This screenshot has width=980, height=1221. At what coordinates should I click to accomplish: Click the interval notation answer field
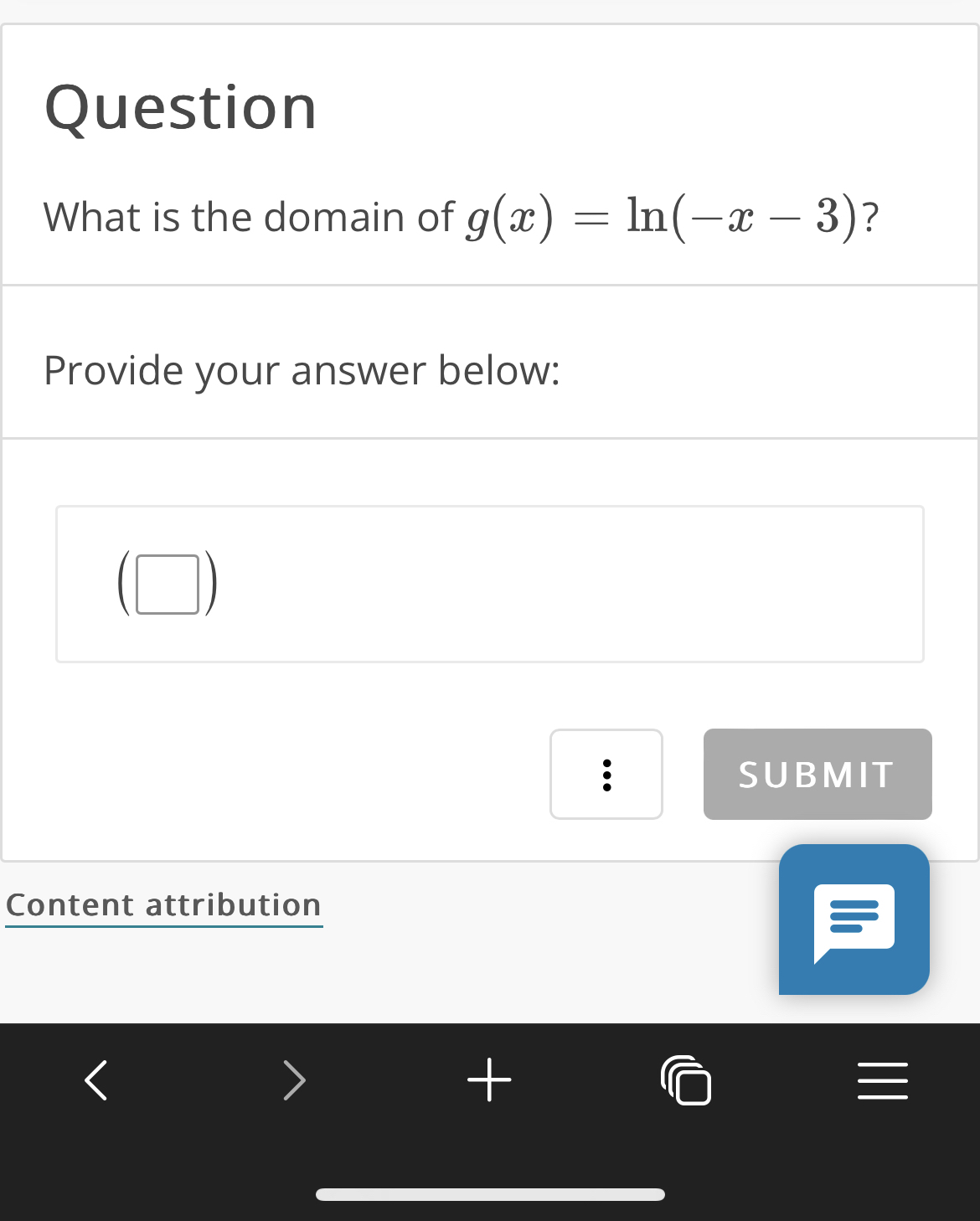pyautogui.click(x=489, y=584)
